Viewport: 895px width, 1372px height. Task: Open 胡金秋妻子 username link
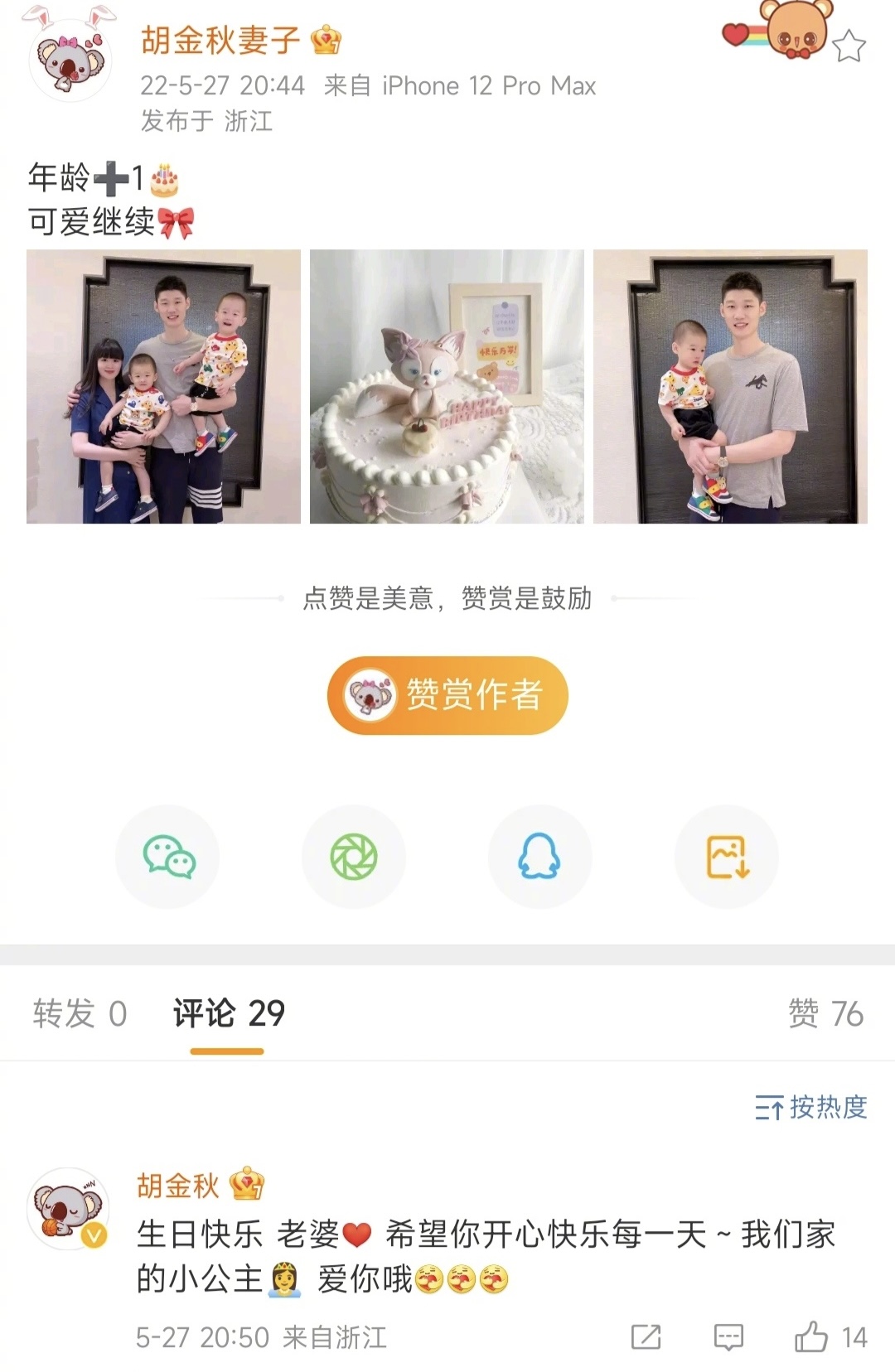(220, 40)
